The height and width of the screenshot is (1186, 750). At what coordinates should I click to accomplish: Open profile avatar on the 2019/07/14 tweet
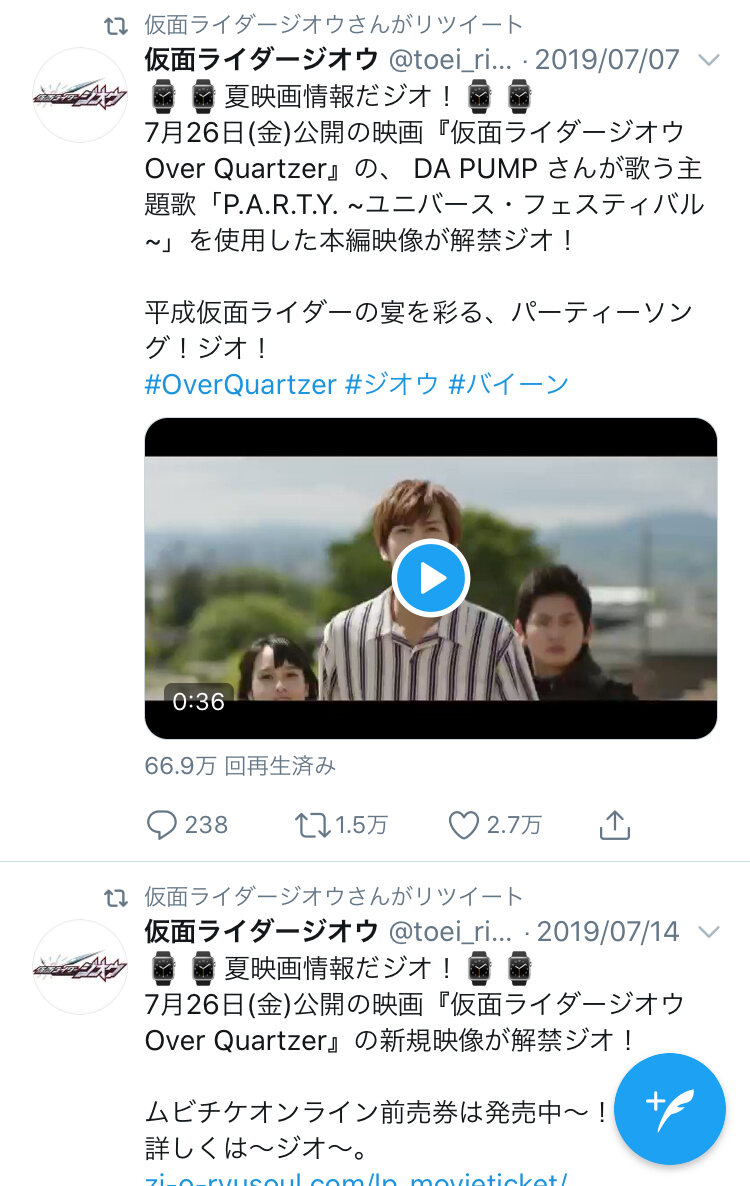(x=80, y=967)
